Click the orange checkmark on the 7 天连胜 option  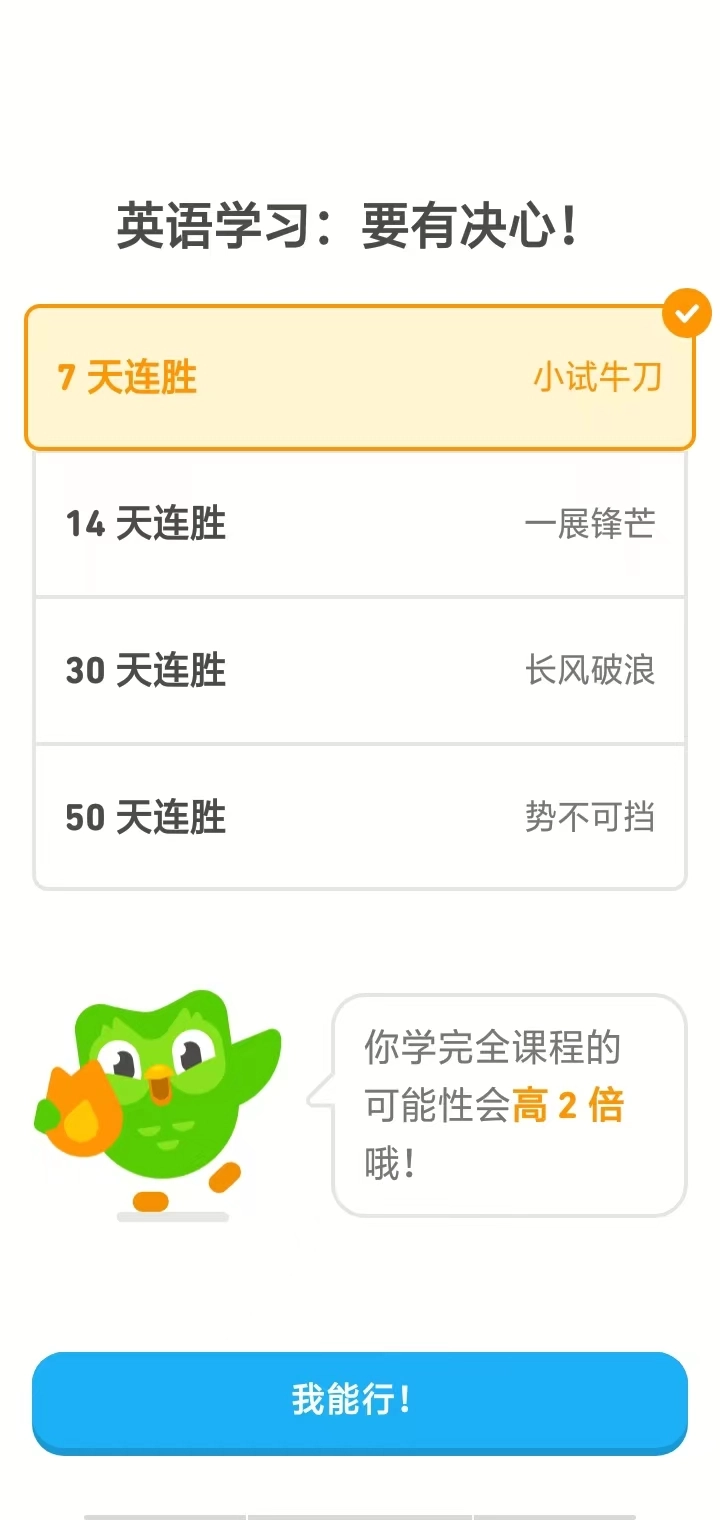(x=686, y=312)
